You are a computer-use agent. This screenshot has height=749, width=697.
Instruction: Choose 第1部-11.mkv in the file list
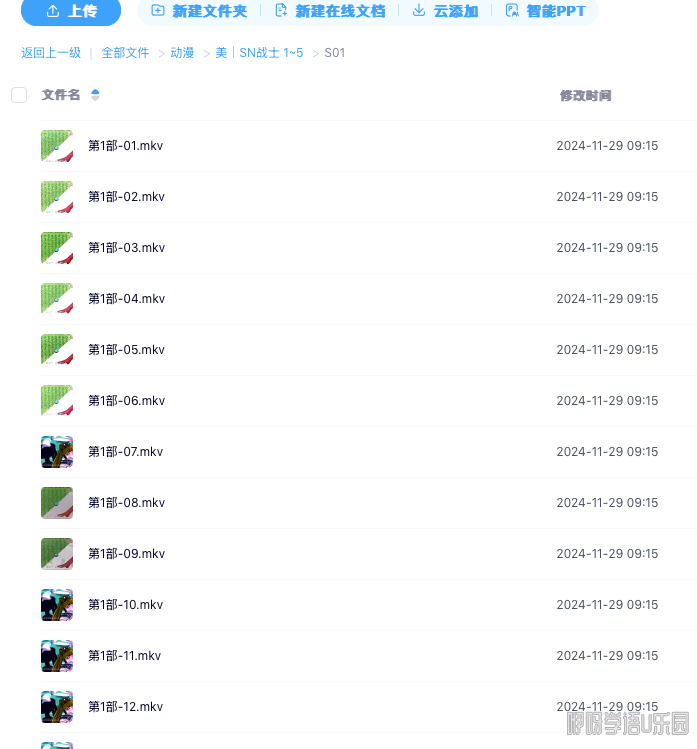click(x=124, y=656)
